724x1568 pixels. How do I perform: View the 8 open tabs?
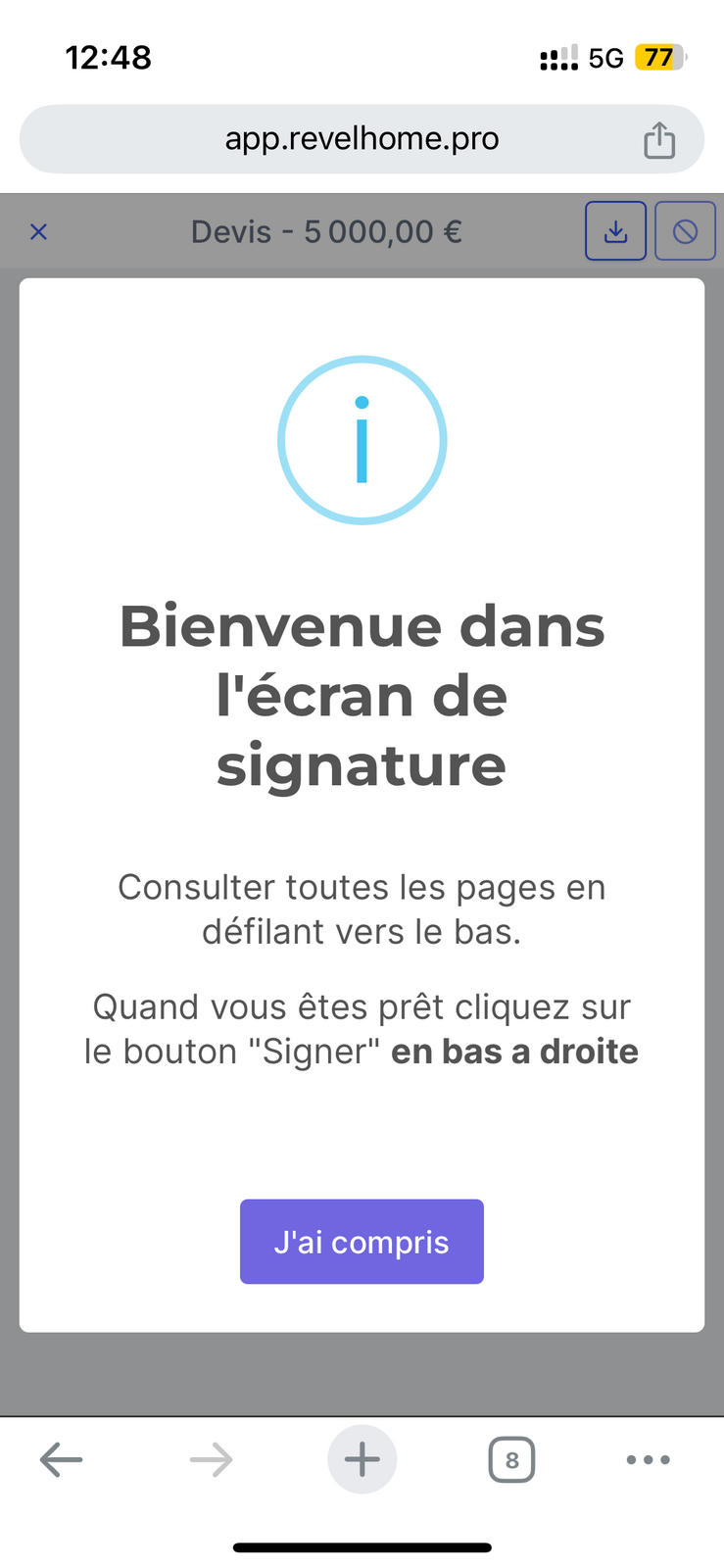coord(511,1460)
